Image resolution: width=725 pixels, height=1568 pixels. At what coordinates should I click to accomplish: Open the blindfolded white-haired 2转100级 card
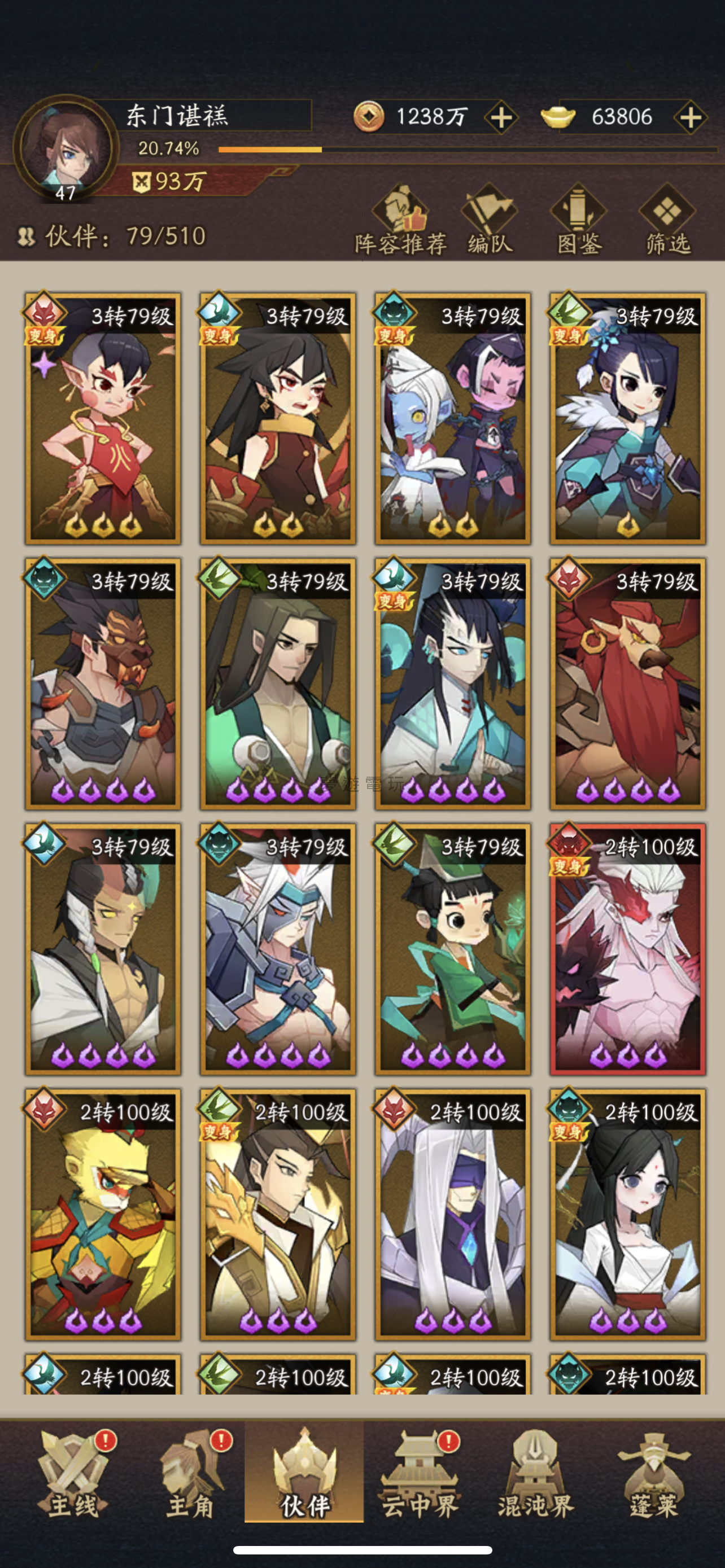(x=452, y=1214)
